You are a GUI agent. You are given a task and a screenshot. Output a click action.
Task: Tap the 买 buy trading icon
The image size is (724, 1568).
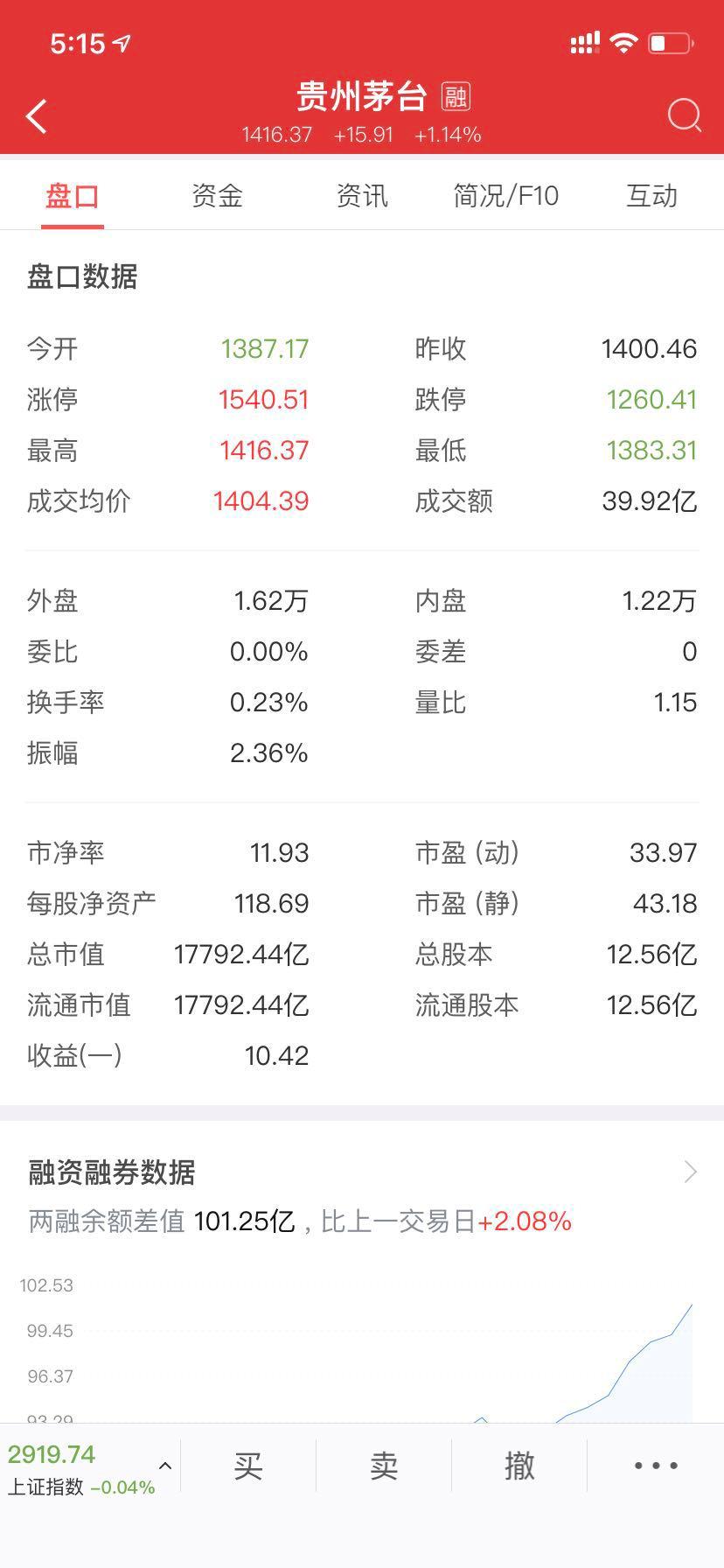(249, 1465)
